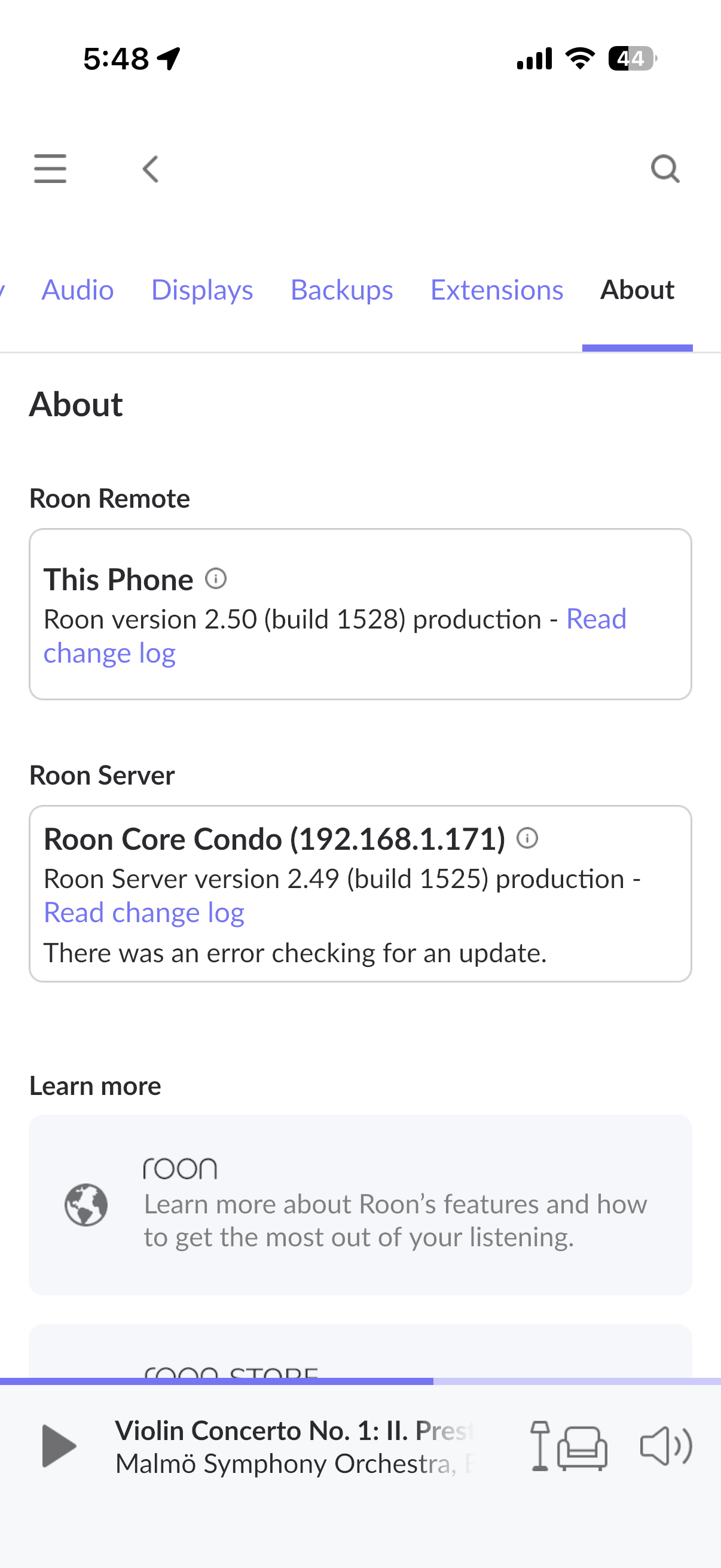Select the About tab
Viewport: 721px width, 1568px height.
(637, 289)
